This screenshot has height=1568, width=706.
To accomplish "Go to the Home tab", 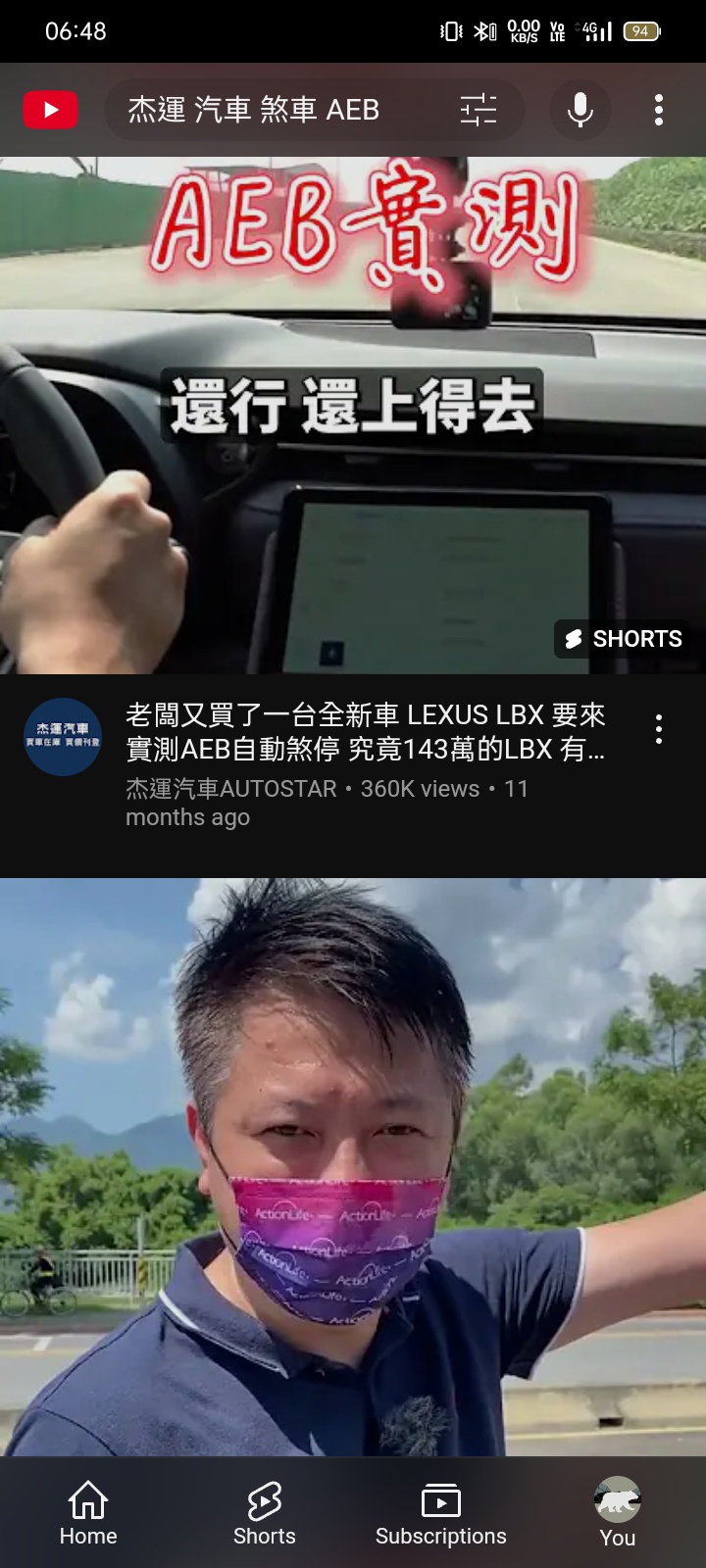I will (88, 1513).
